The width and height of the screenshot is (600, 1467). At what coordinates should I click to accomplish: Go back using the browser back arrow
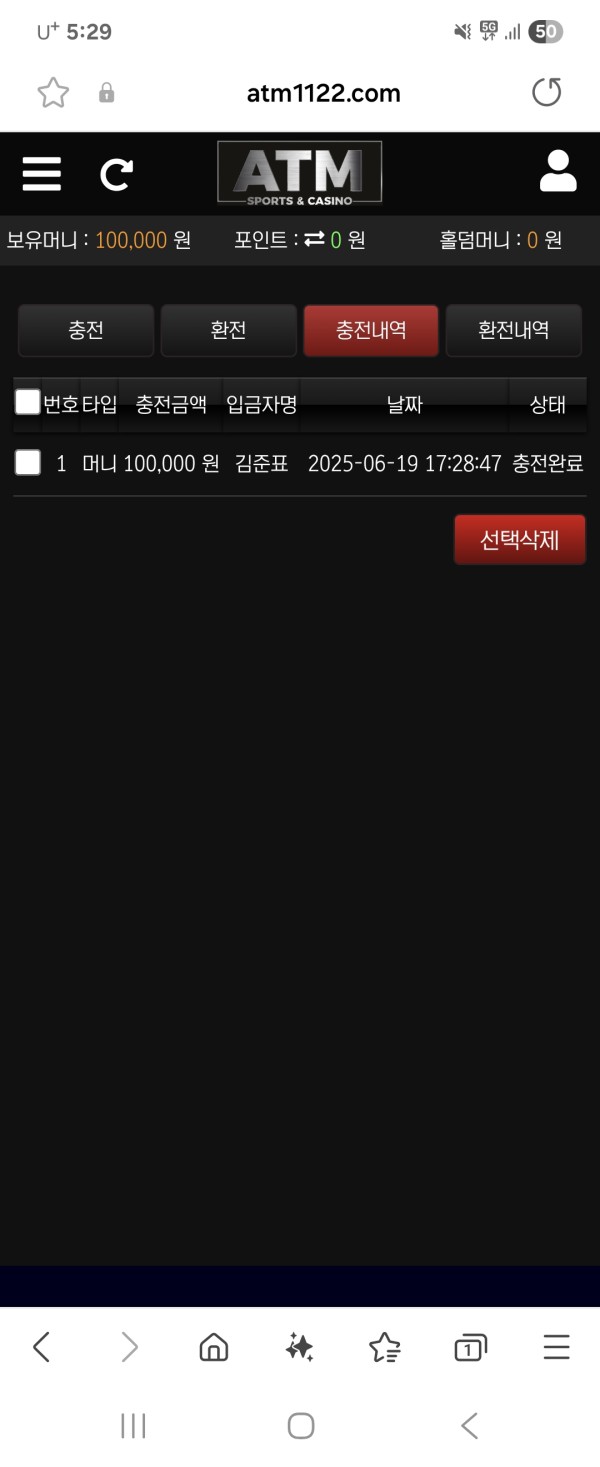(42, 1348)
